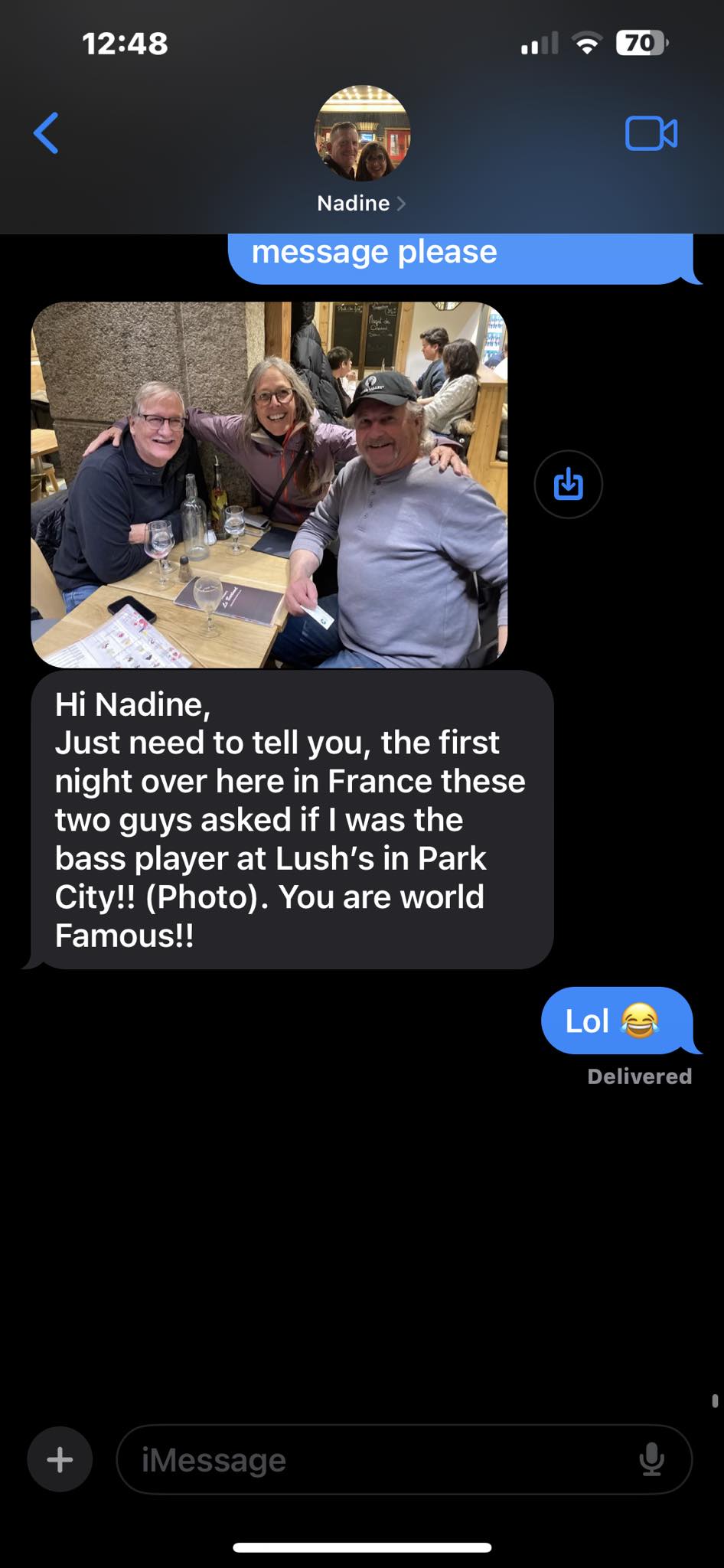724x1568 pixels.
Task: Go back to the conversations list
Action: pos(46,133)
